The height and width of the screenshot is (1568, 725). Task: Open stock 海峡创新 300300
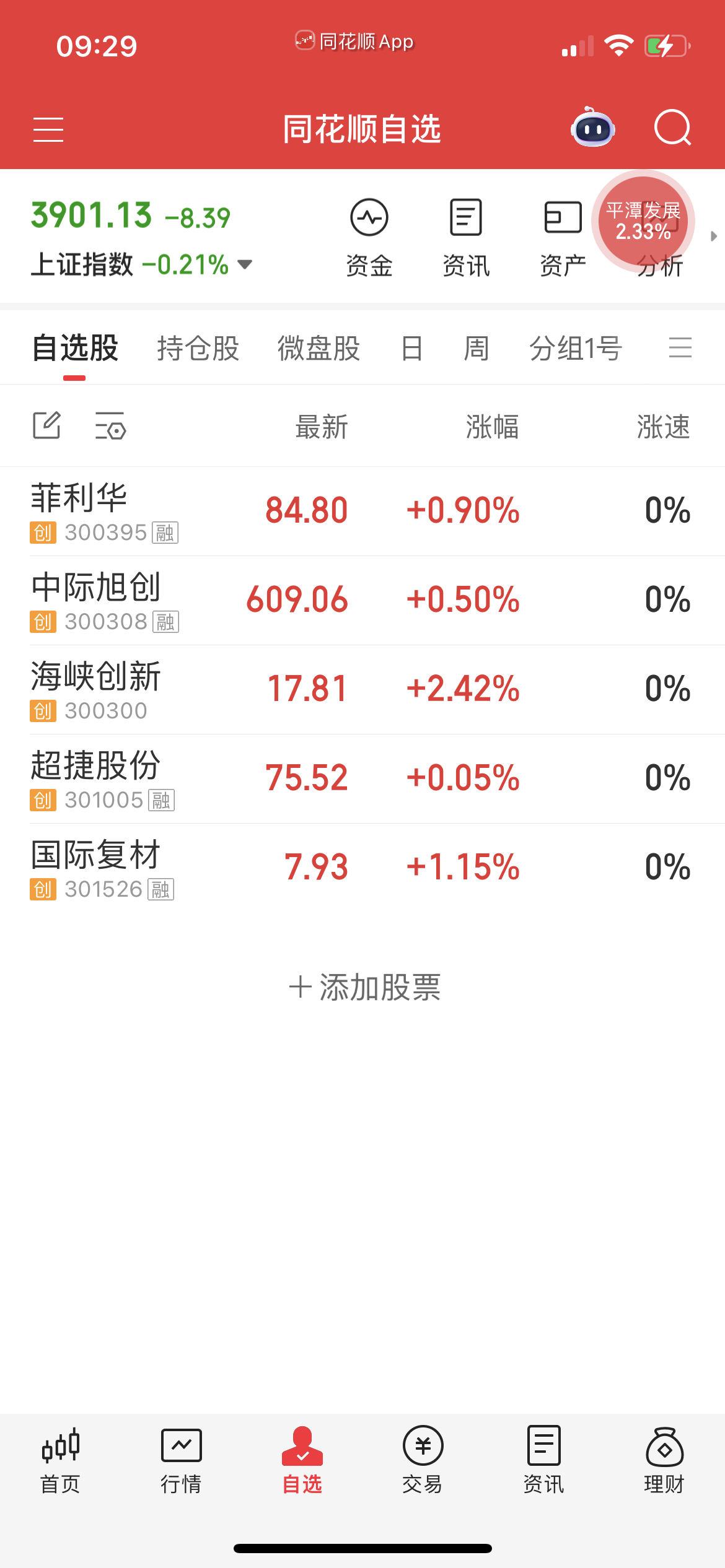[105, 690]
